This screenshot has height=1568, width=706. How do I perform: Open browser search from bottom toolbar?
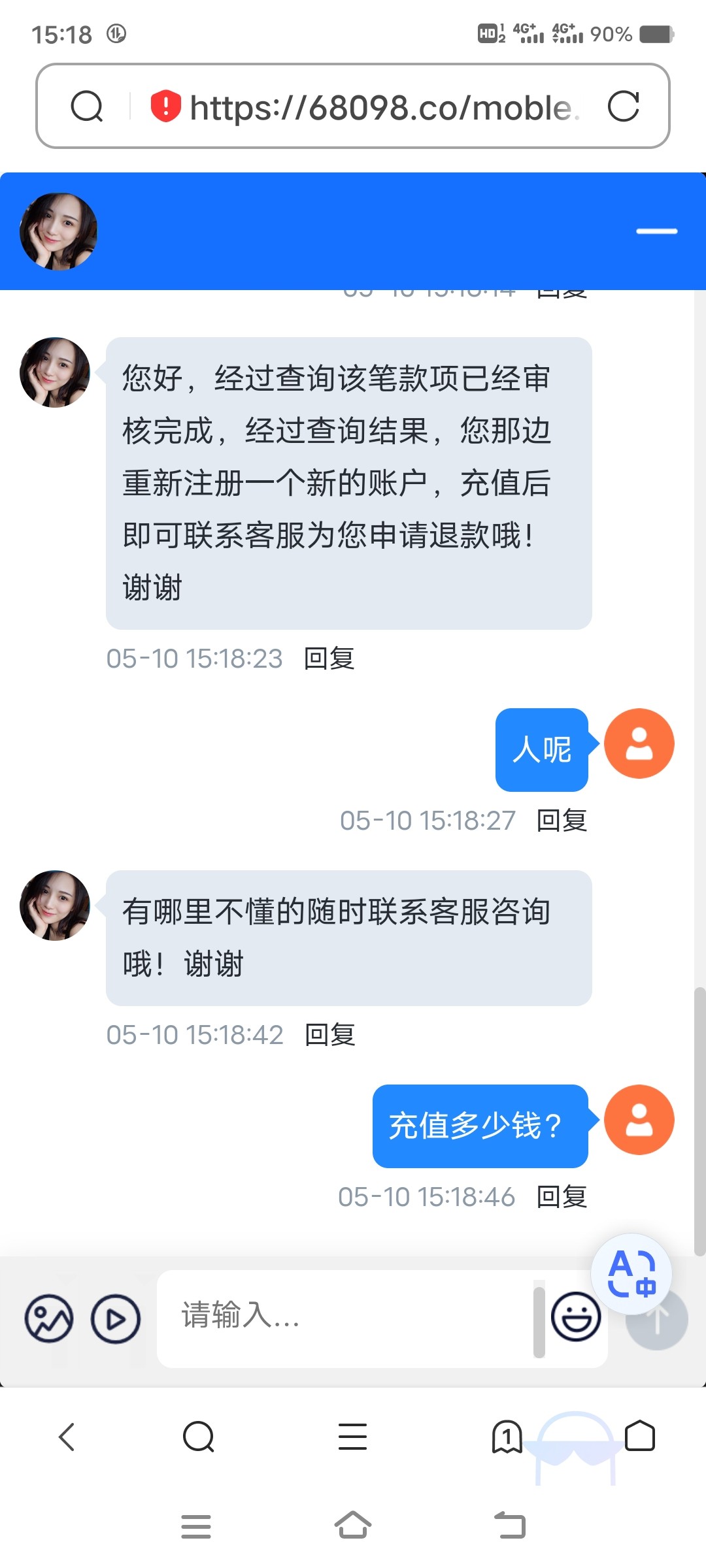199,1437
